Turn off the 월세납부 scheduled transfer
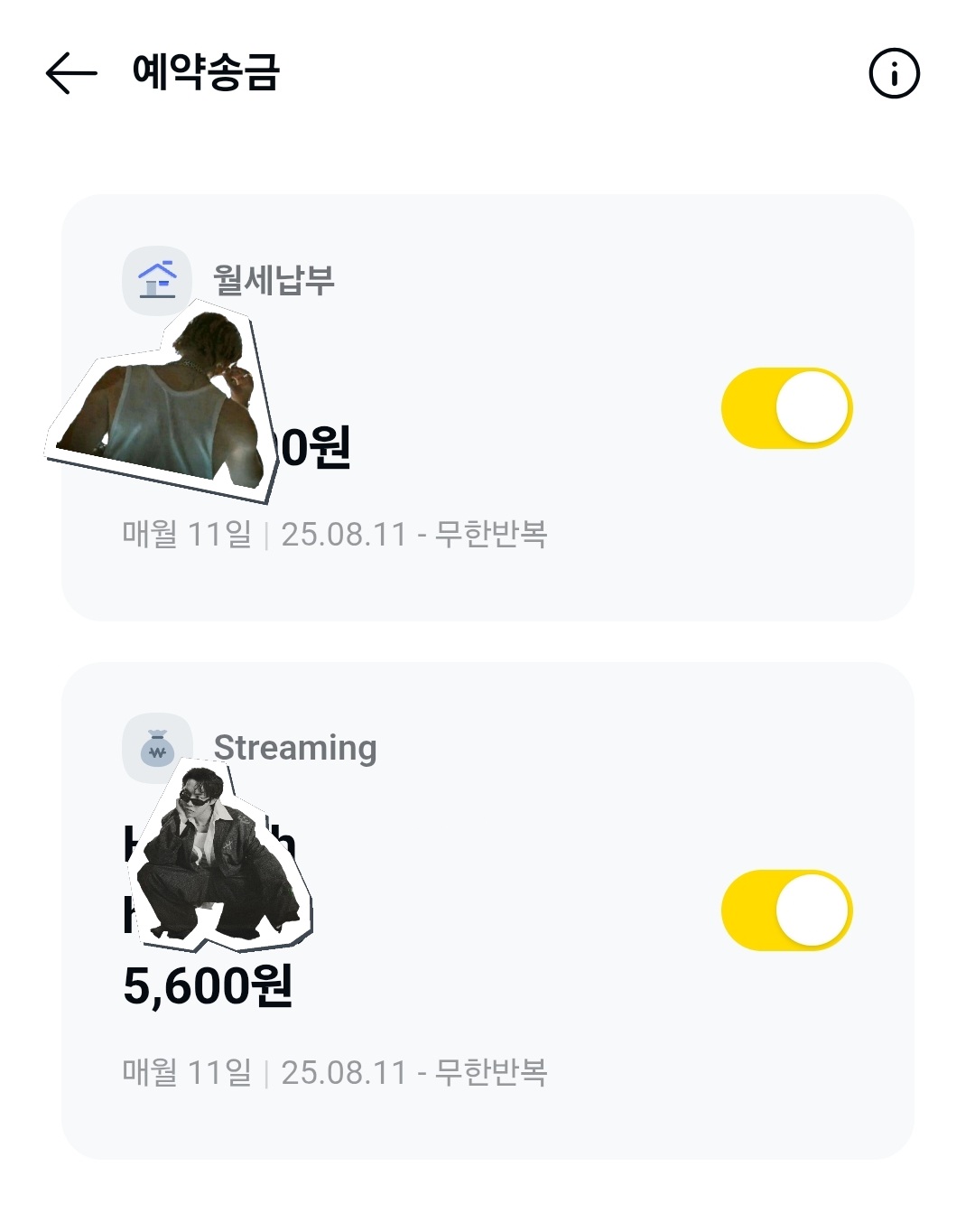 [786, 408]
